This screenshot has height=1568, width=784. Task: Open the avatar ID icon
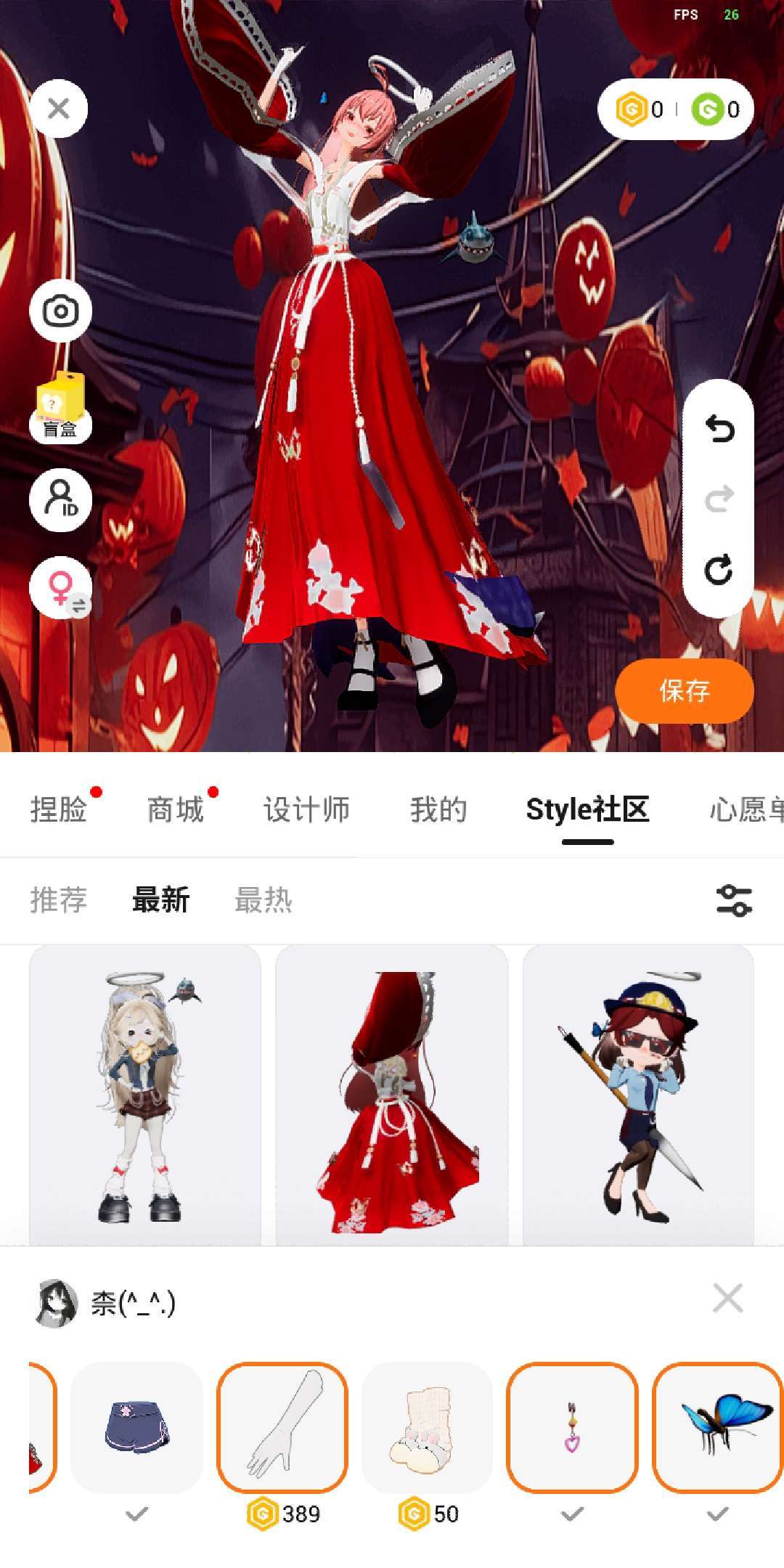click(61, 499)
